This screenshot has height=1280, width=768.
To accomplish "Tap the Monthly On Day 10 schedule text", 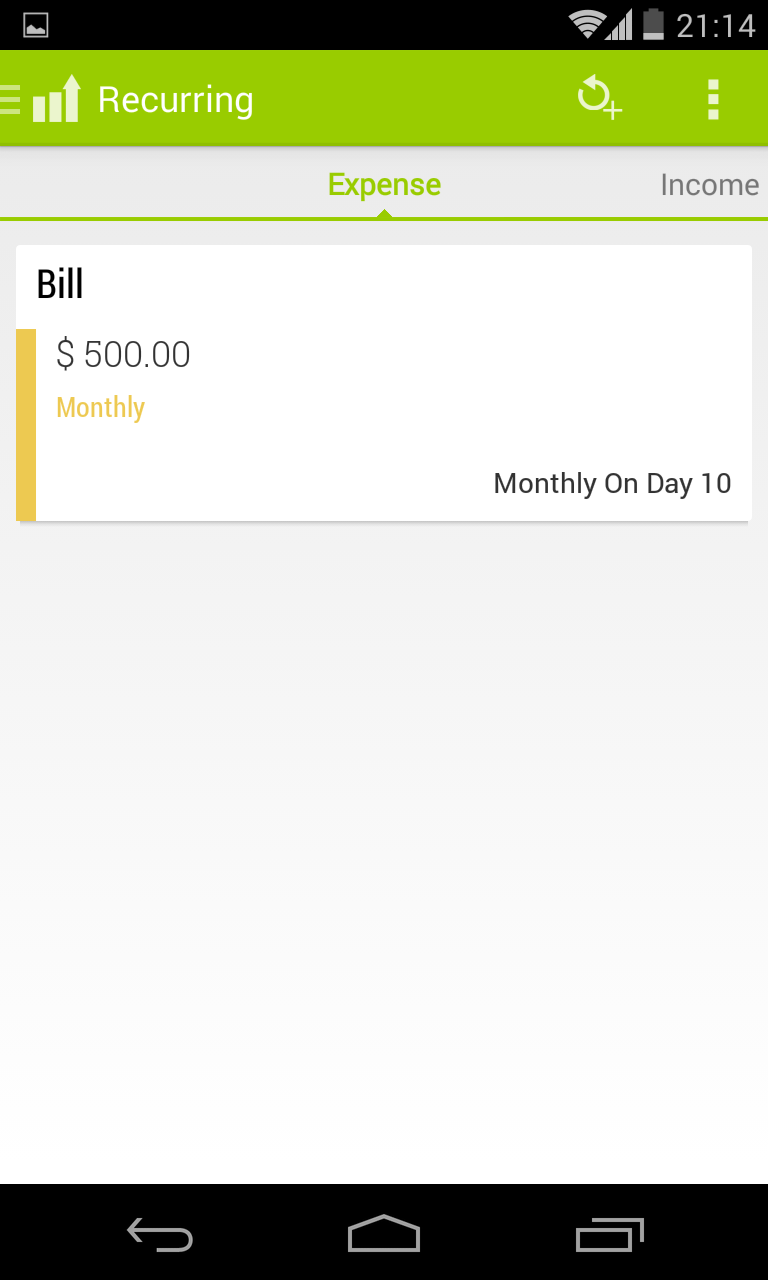I will [612, 483].
